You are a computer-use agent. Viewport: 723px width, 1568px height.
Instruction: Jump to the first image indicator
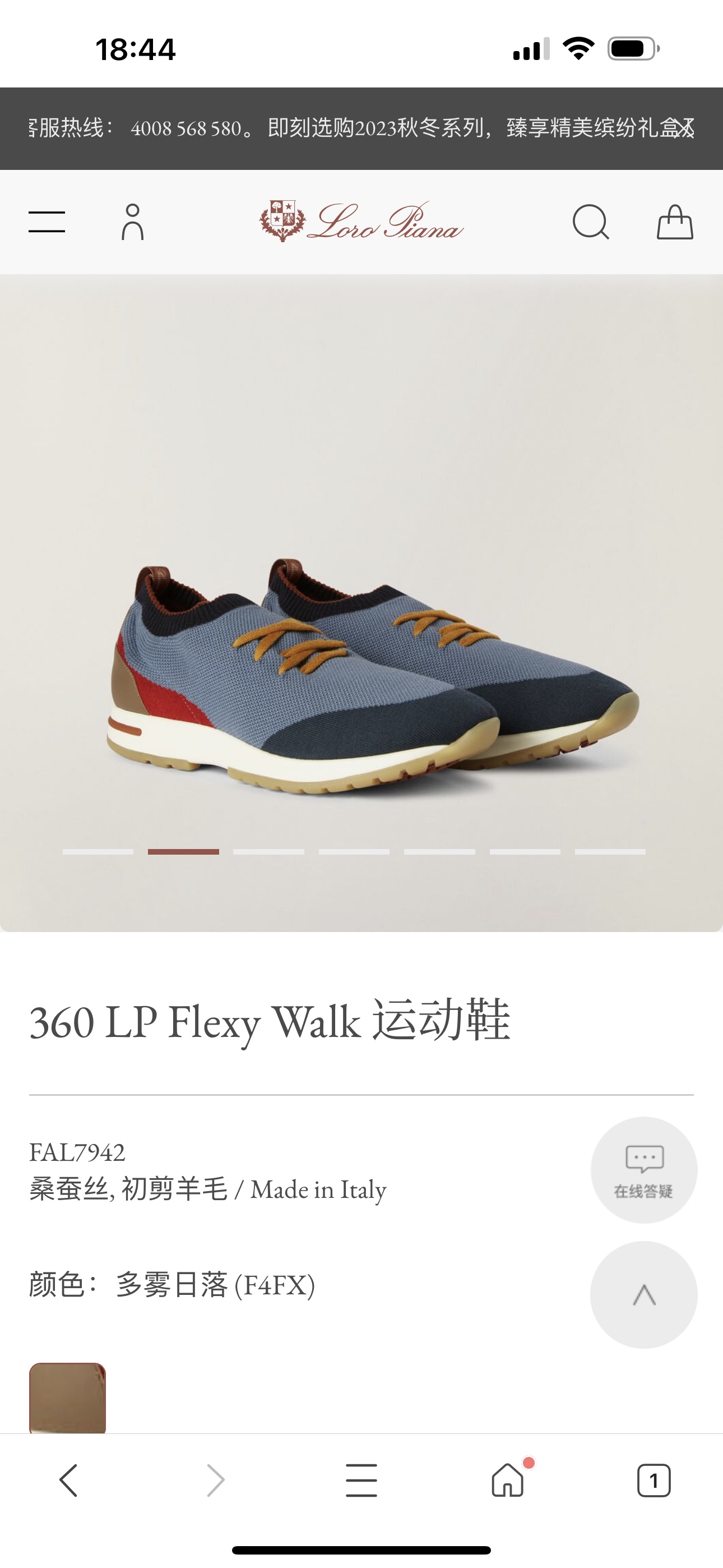(x=98, y=851)
